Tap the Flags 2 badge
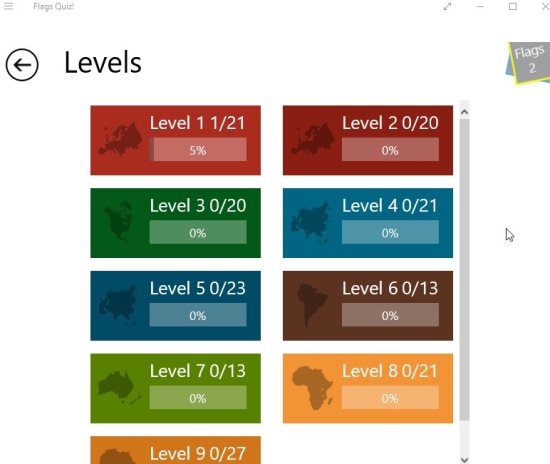The width and height of the screenshot is (550, 464). [x=528, y=63]
